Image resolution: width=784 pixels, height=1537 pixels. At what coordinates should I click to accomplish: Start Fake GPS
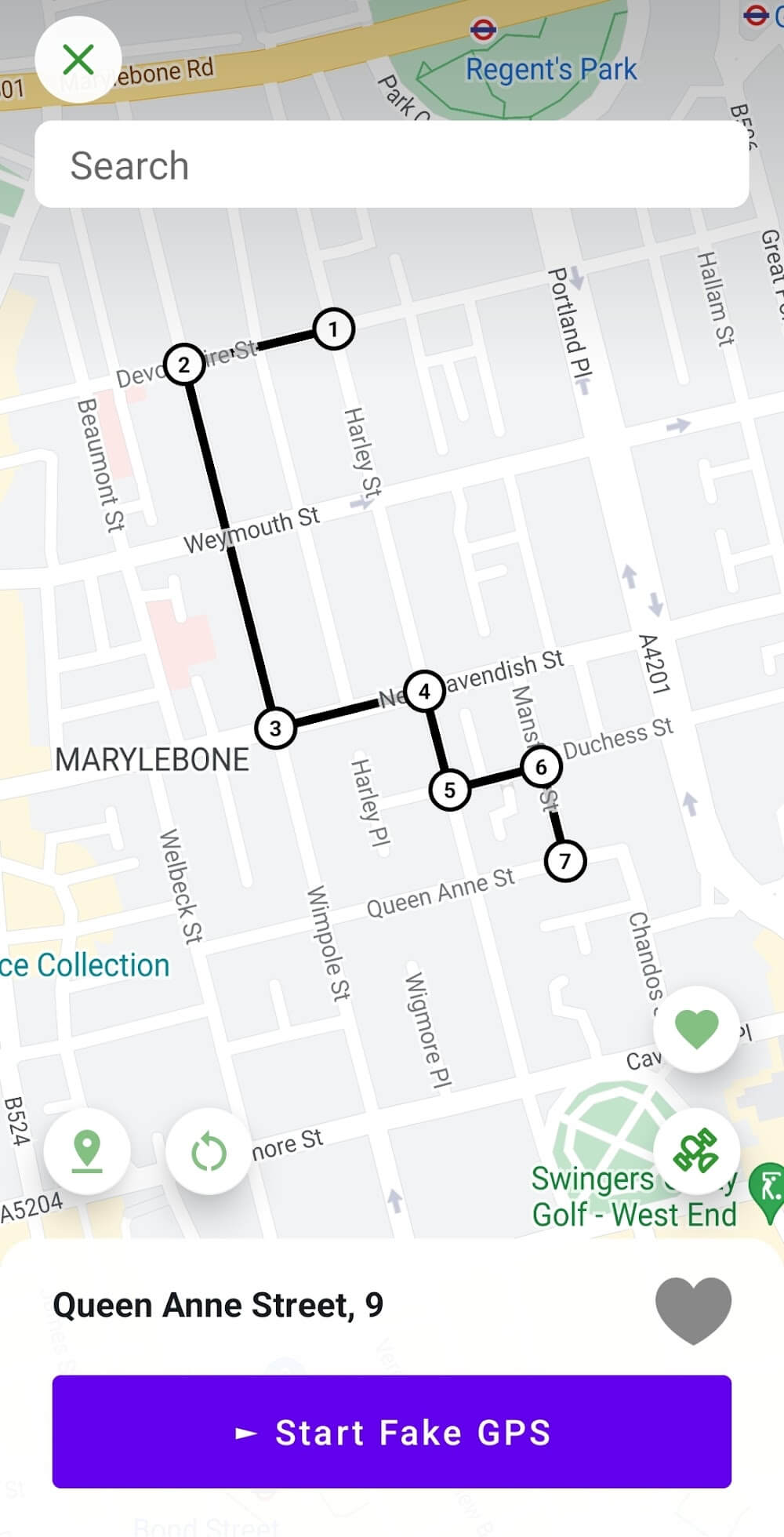pos(392,1432)
